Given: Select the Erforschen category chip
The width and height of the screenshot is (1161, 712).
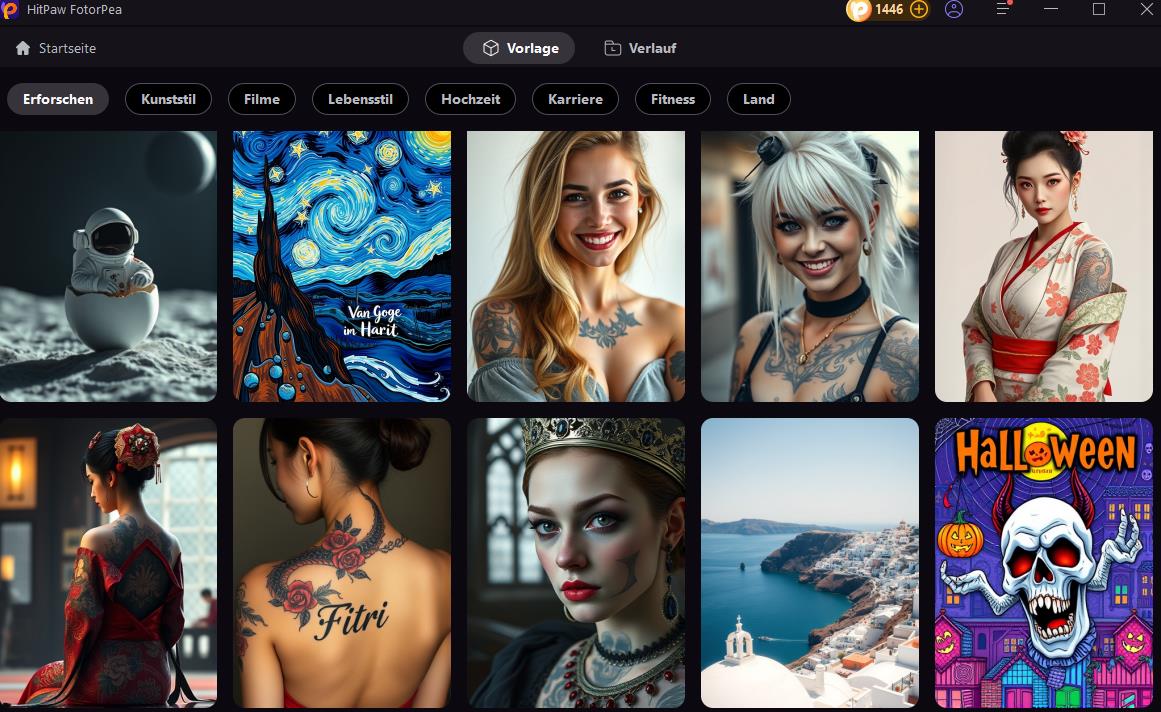Looking at the screenshot, I should pos(58,99).
